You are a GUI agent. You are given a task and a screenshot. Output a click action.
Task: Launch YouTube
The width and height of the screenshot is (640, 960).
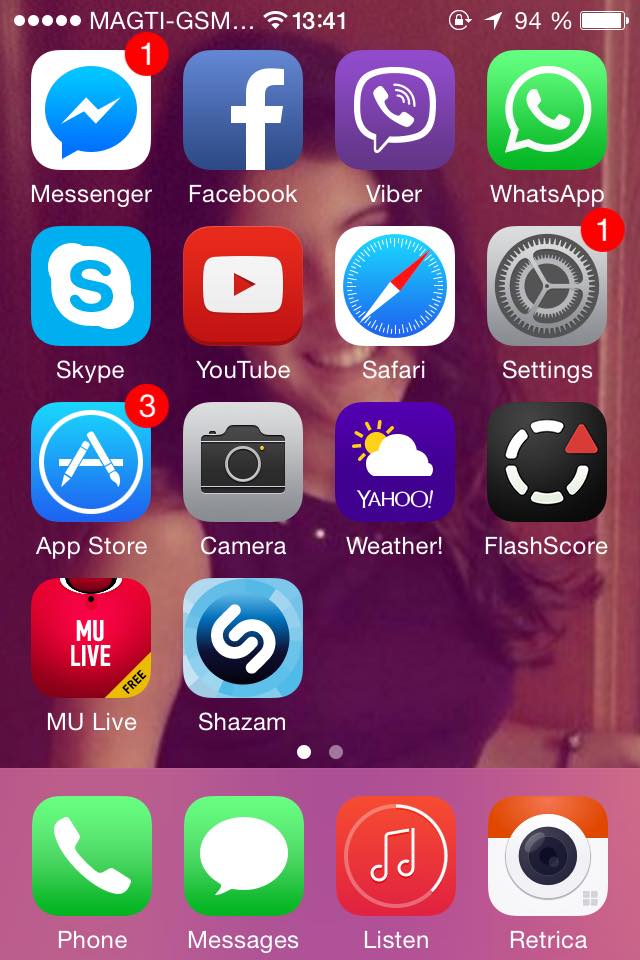pyautogui.click(x=243, y=286)
